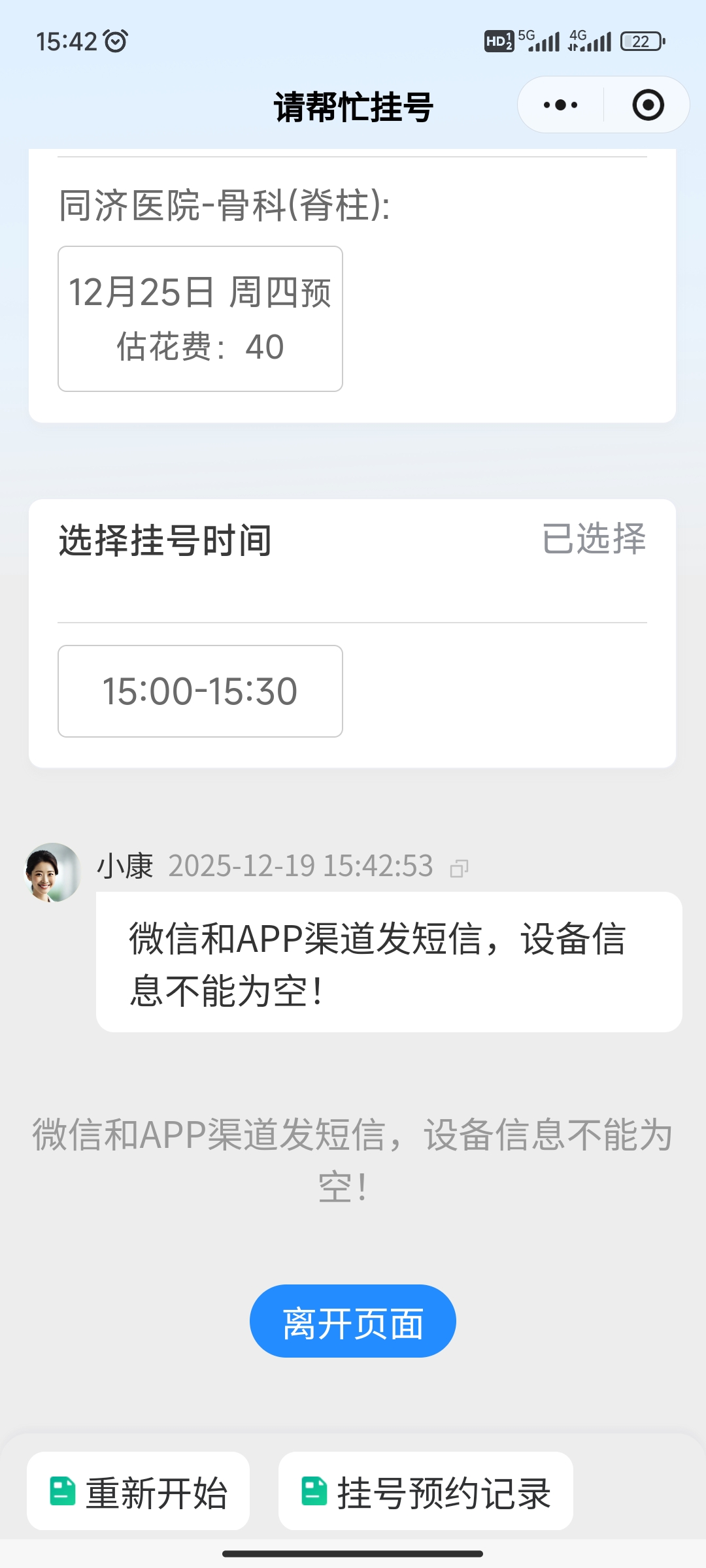Select the 12月25日 周四 appointment date
Viewport: 706px width, 1568px height.
point(200,319)
